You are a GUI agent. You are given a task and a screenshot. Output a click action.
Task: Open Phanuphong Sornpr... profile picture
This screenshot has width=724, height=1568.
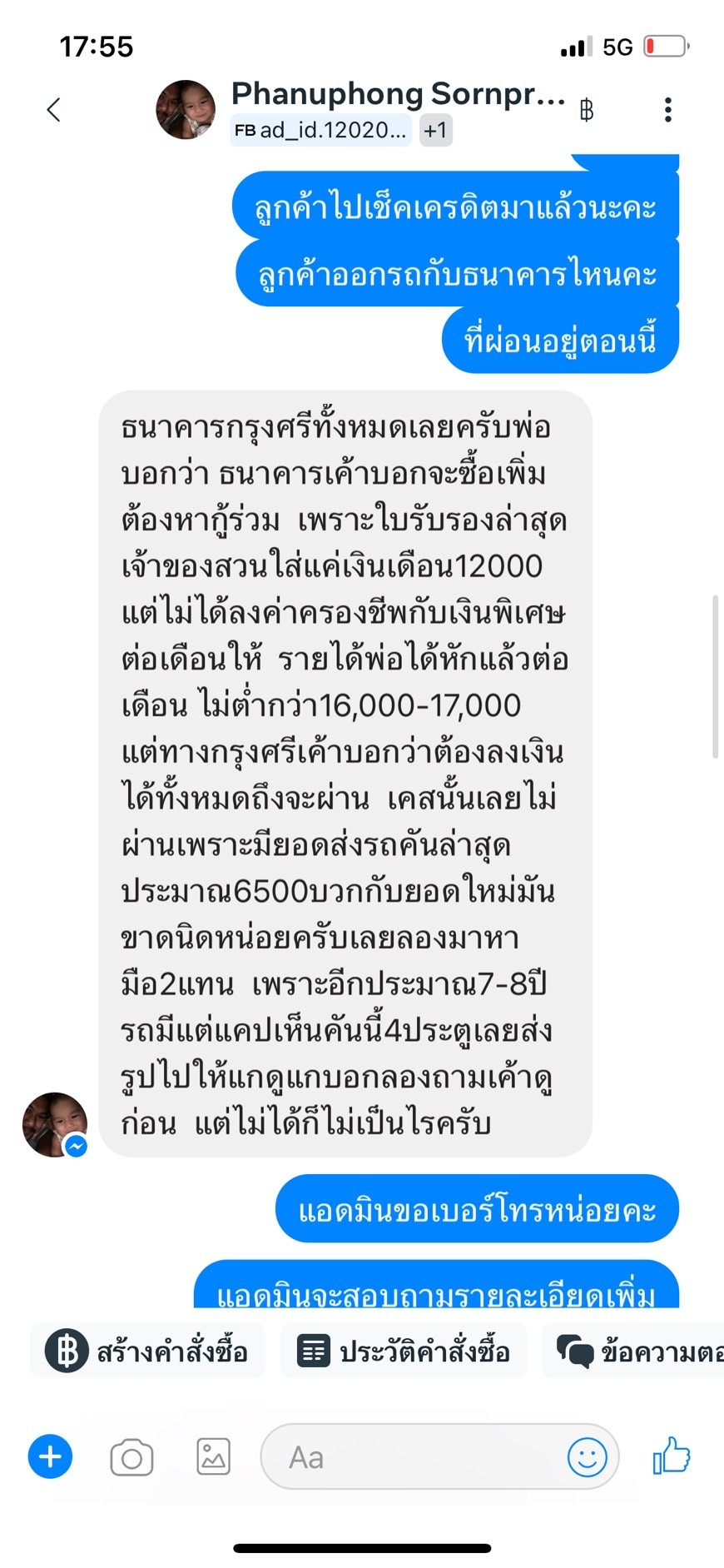[186, 110]
